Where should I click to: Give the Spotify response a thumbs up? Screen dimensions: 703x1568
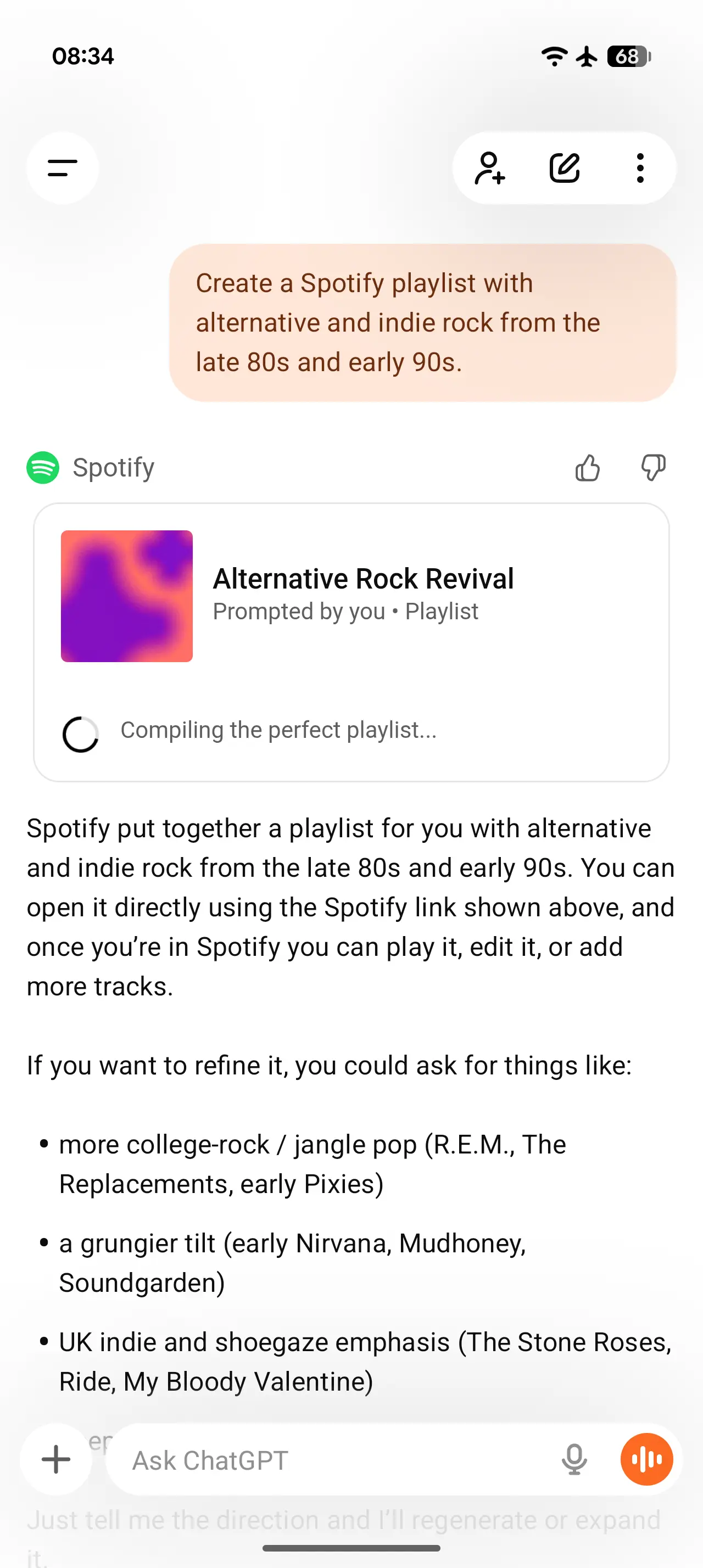[x=587, y=467]
